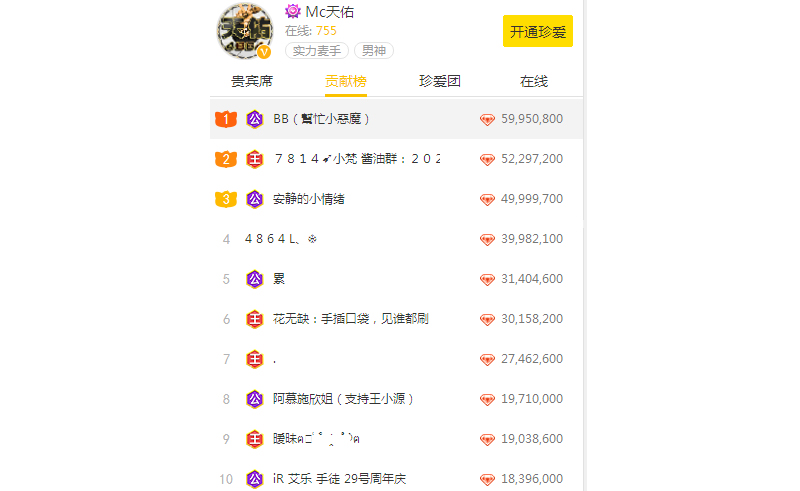
Task: Open contributor iR 艾乐 手徒 29号周年庆
Action: pyautogui.click(x=340, y=479)
